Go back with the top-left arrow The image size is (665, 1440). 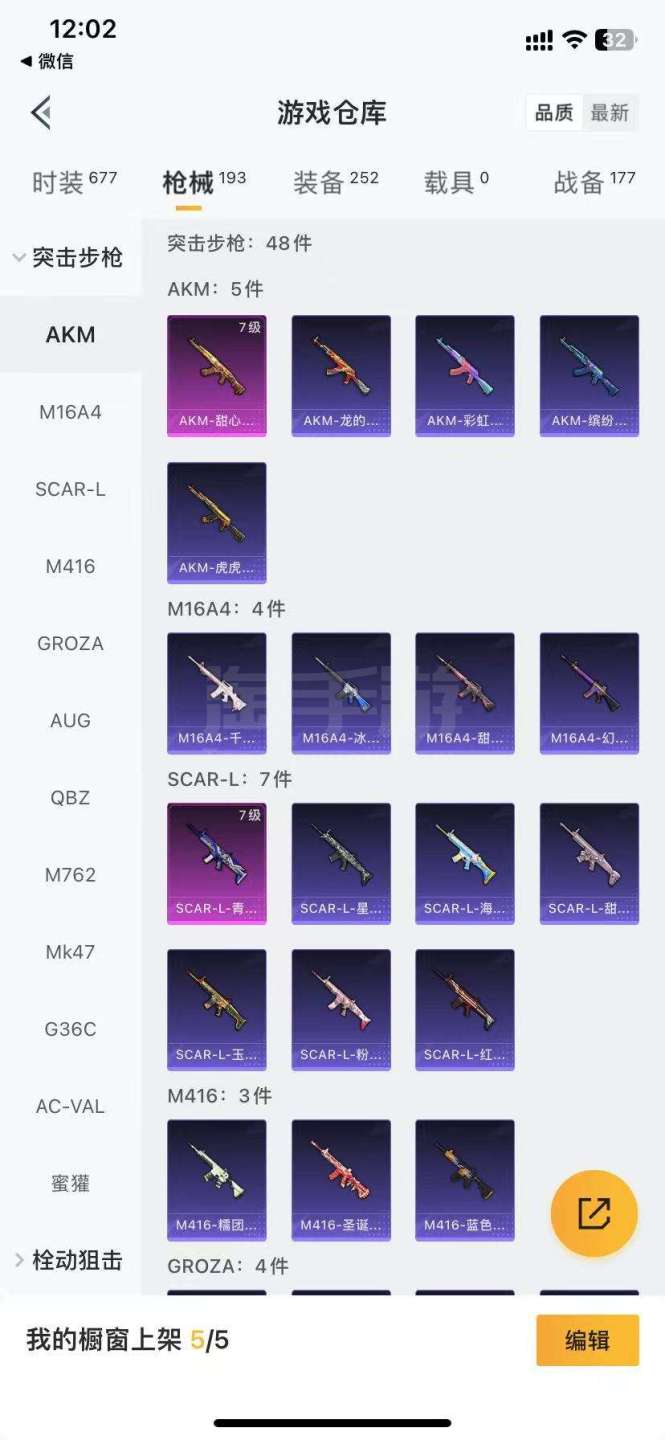pyautogui.click(x=41, y=113)
